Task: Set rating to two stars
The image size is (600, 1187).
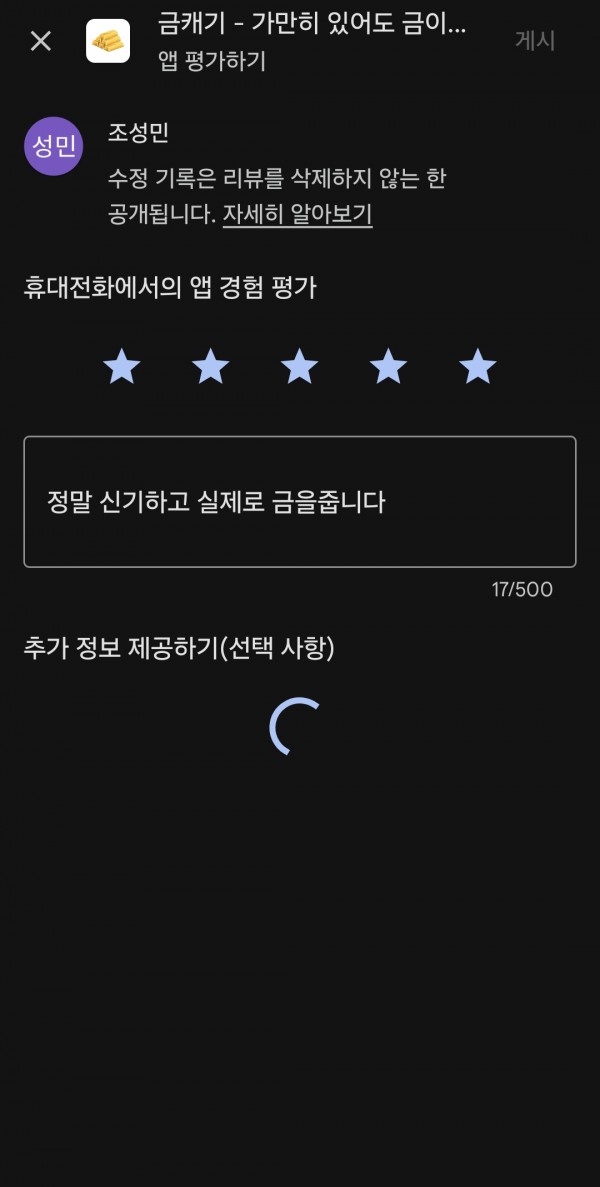Action: pos(210,366)
